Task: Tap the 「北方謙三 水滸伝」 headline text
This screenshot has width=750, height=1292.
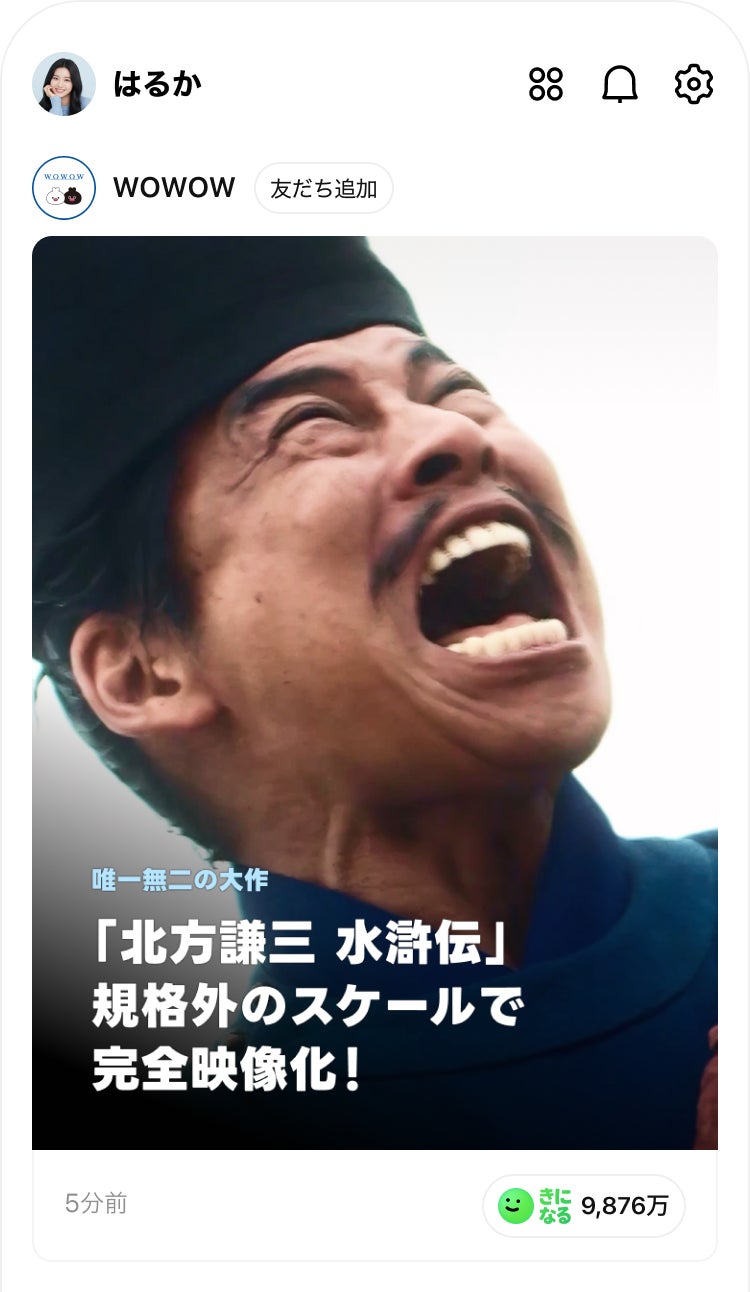Action: [x=297, y=938]
